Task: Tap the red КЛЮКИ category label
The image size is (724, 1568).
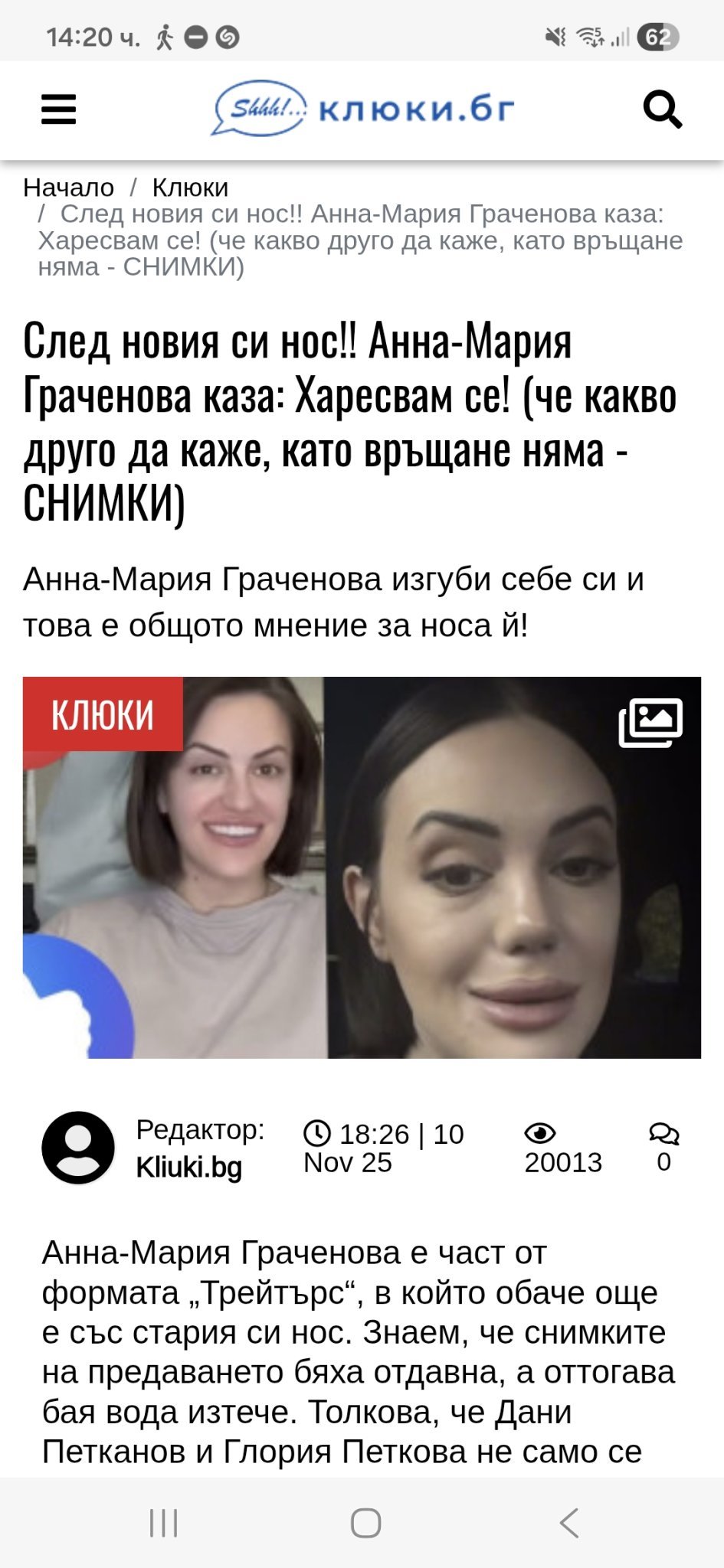Action: (103, 714)
